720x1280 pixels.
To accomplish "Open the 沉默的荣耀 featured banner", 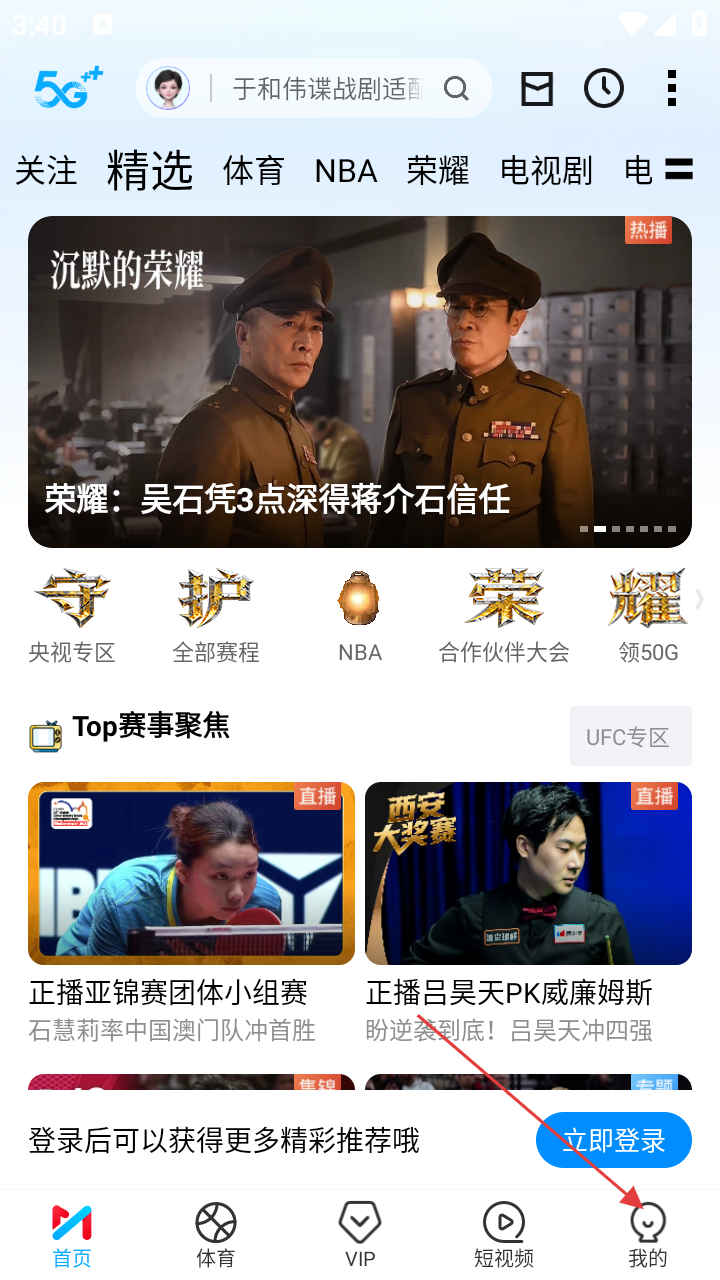I will point(360,382).
